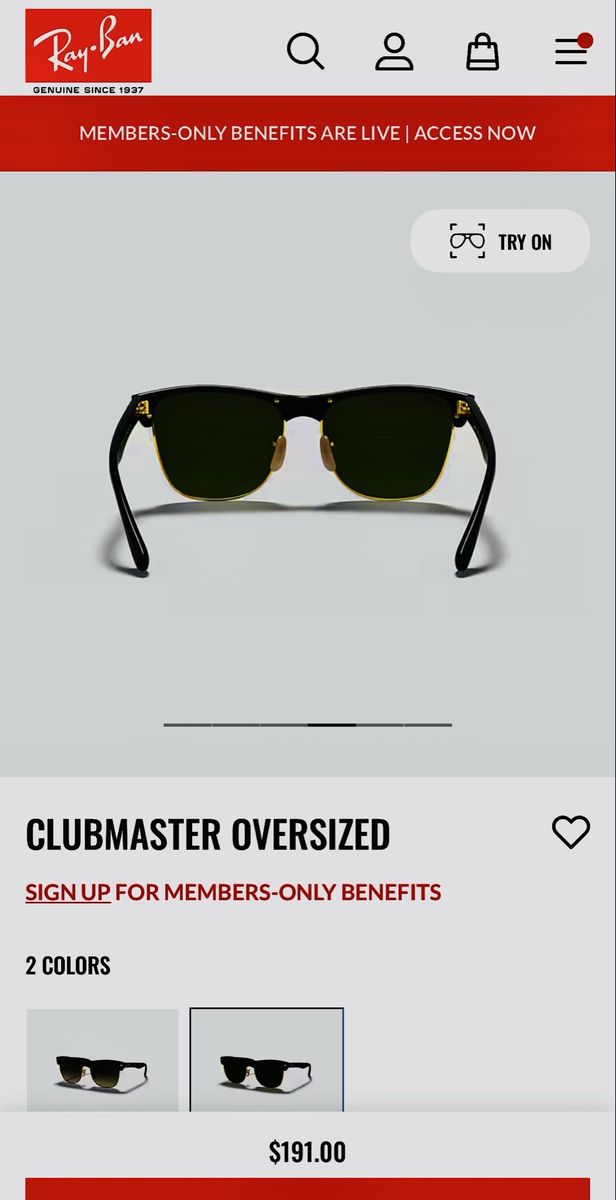Viewport: 616px width, 1200px height.
Task: Select the first color swatch
Action: pyautogui.click(x=102, y=1060)
